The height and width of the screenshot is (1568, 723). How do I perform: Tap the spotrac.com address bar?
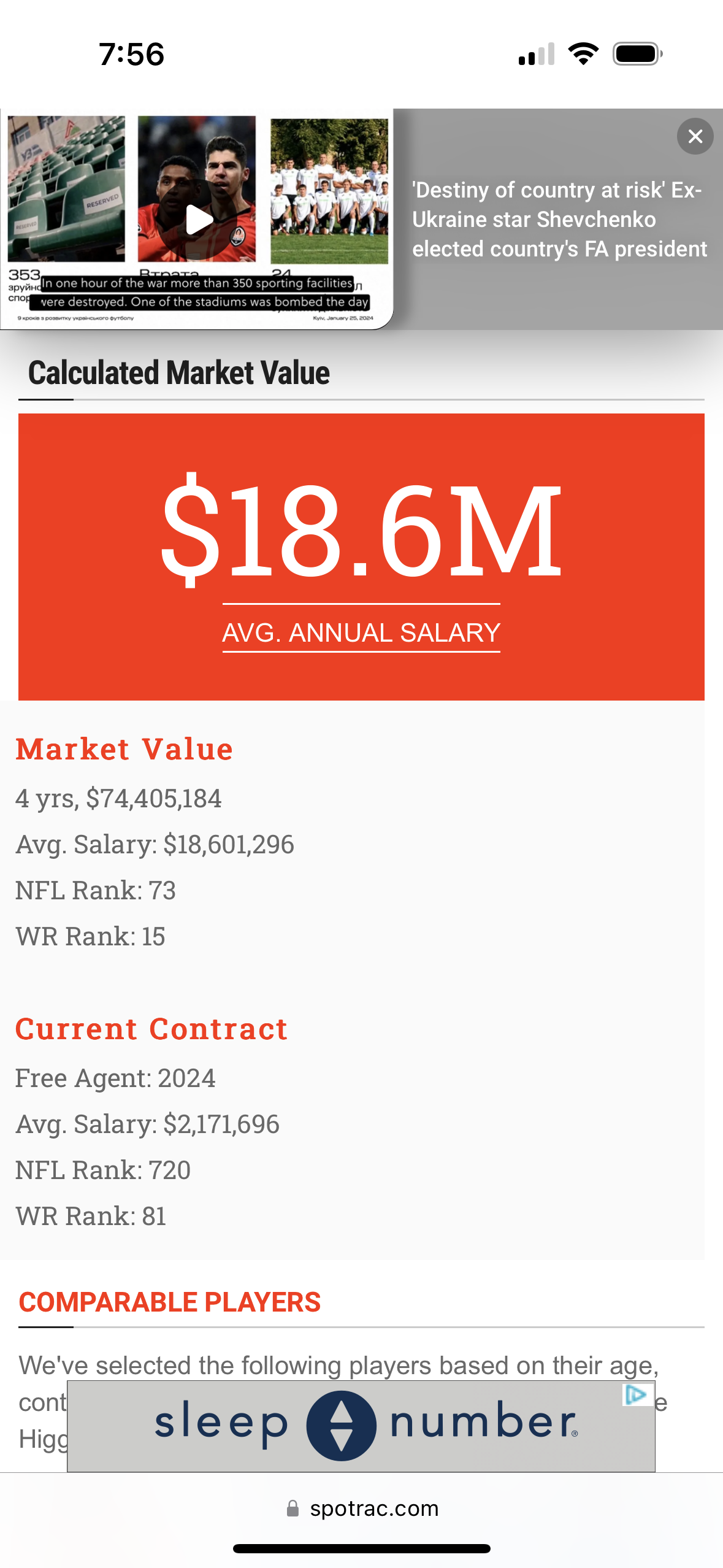coord(362,1508)
